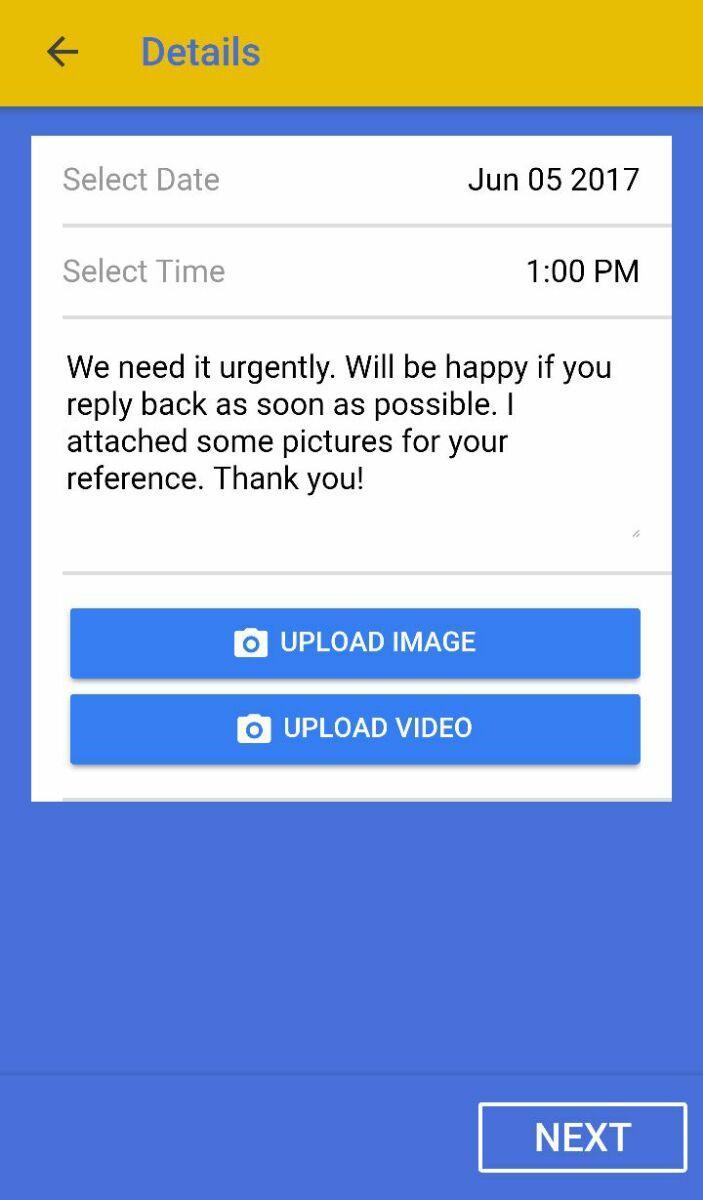
Task: Tap the Upload Image button
Action: [x=355, y=642]
